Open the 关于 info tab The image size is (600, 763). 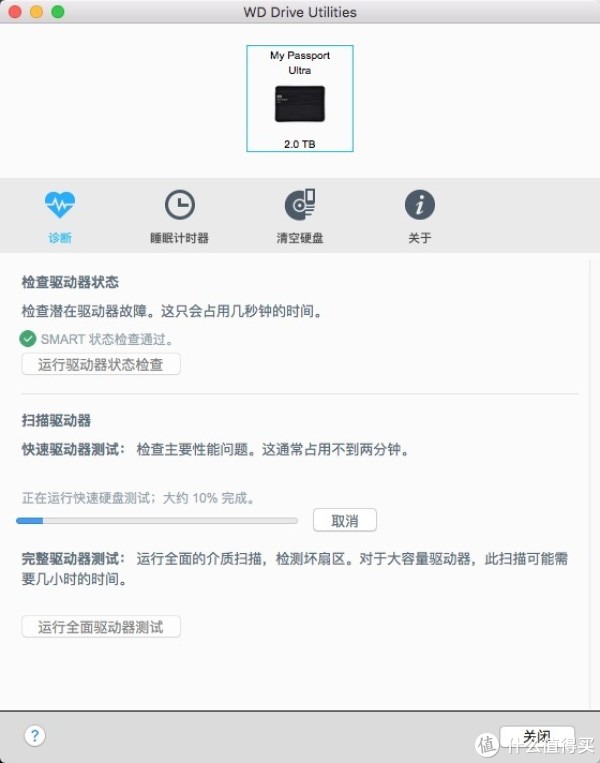pyautogui.click(x=419, y=216)
